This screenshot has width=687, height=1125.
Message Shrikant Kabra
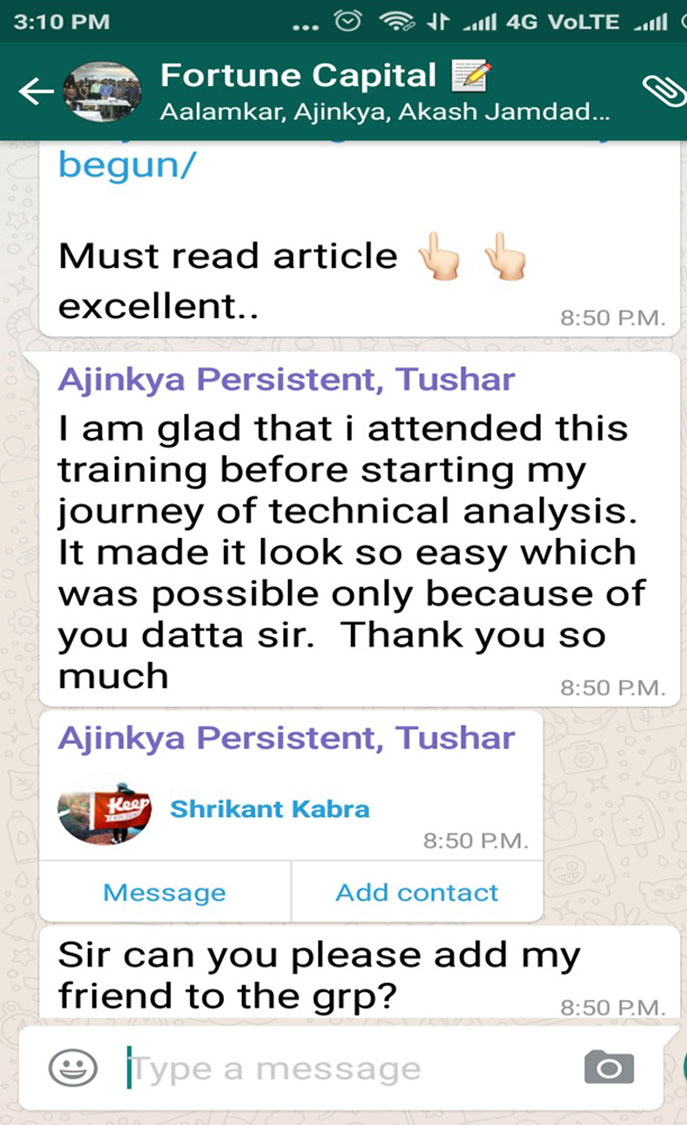165,893
